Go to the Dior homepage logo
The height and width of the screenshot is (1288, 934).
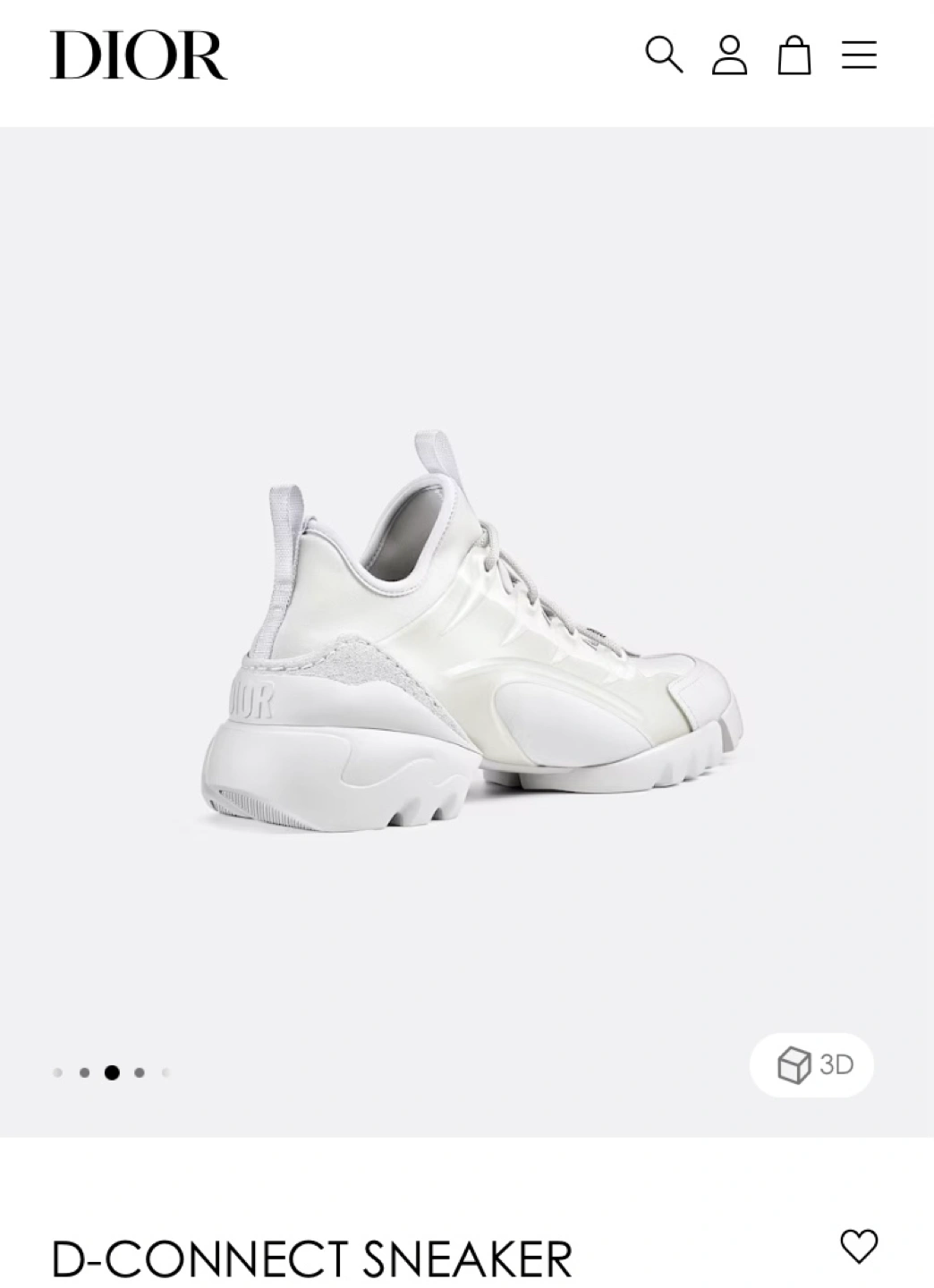pyautogui.click(x=139, y=55)
